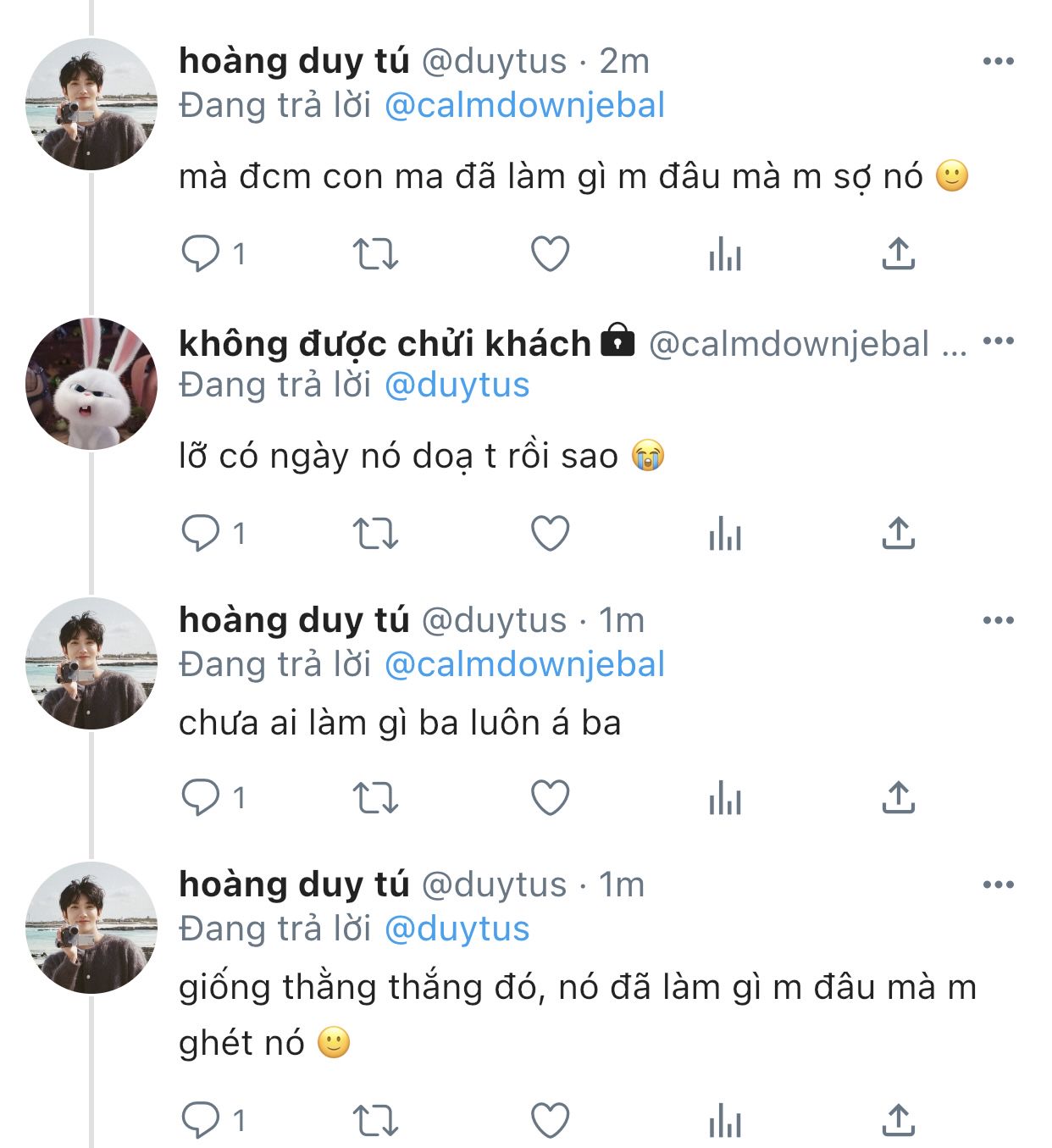Open overflow menu on the 2m tweet by hoàng duy tú
This screenshot has height=1148, width=1052.
[999, 61]
